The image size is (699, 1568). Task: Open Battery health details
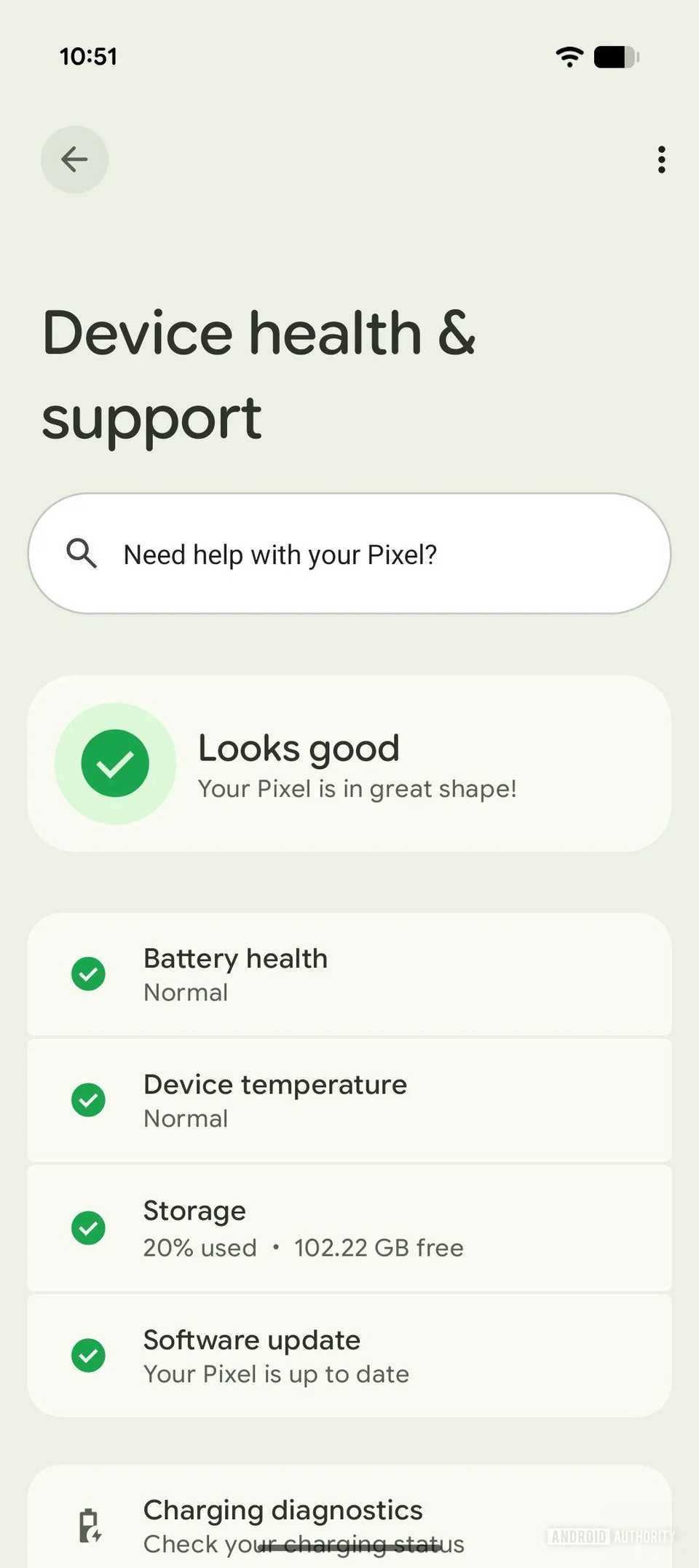pos(349,974)
